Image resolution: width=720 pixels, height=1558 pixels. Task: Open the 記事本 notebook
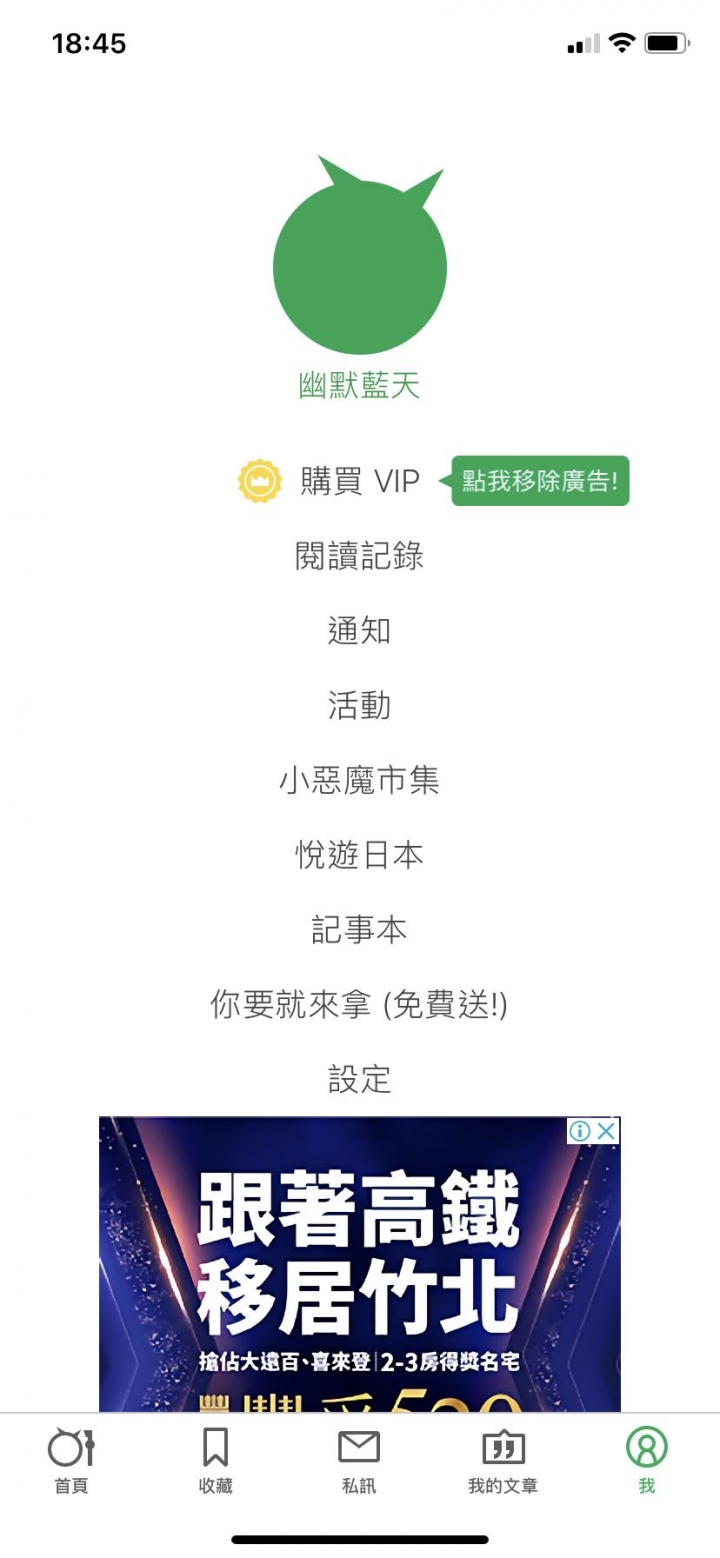click(x=359, y=930)
